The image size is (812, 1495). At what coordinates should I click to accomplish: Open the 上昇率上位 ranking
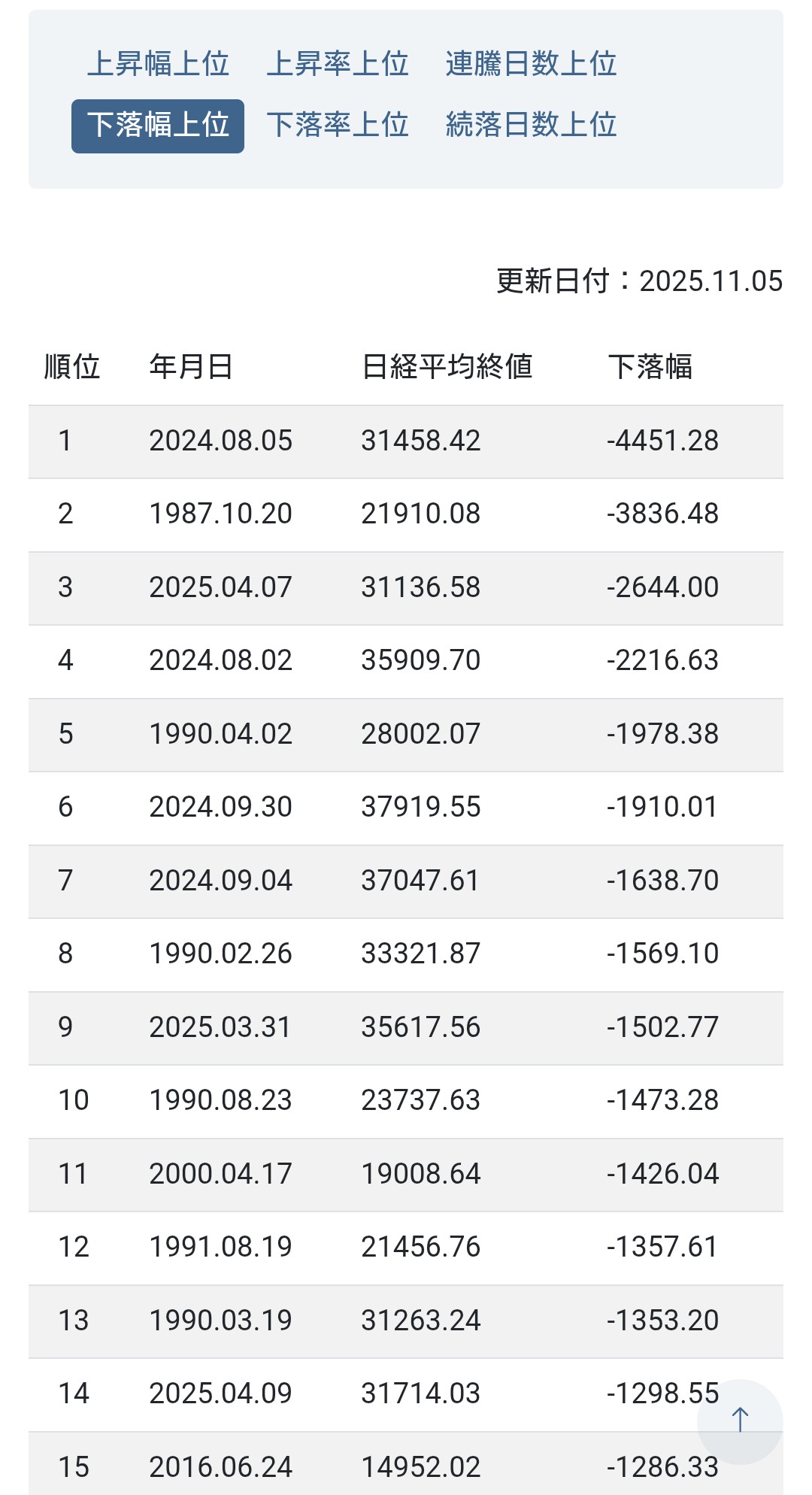coord(338,64)
